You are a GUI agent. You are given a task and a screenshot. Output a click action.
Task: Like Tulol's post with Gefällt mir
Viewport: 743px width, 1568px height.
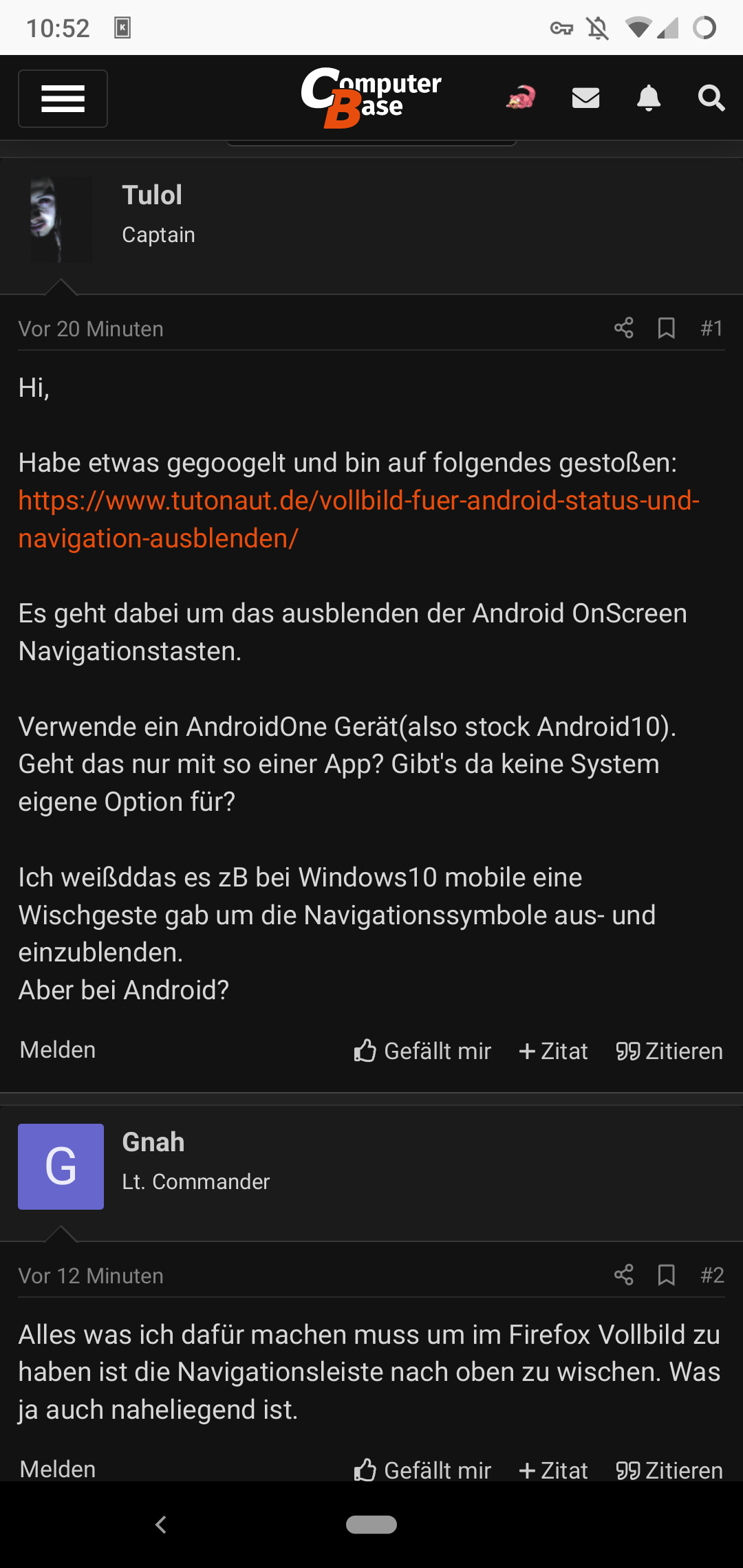pos(422,1051)
